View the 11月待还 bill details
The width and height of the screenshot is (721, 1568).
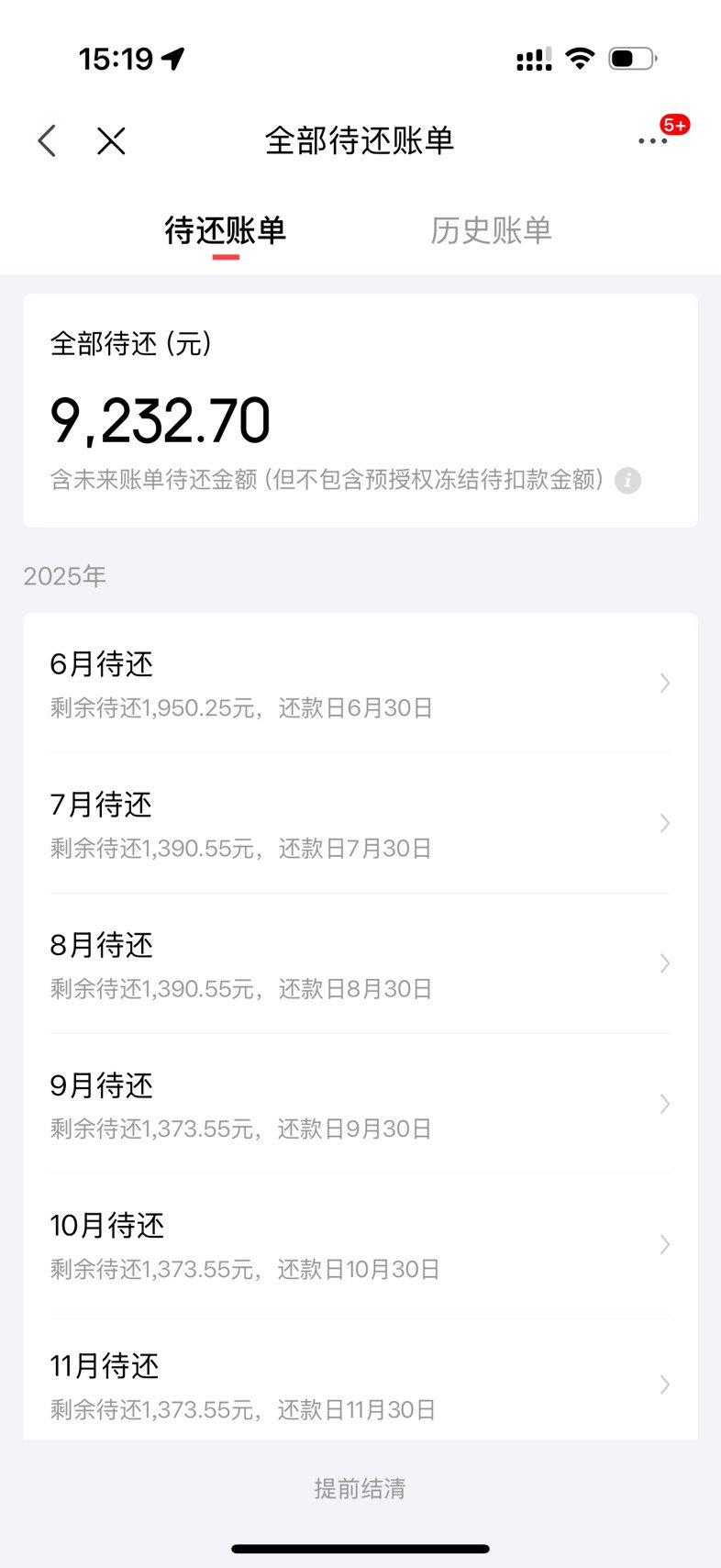pos(360,1385)
